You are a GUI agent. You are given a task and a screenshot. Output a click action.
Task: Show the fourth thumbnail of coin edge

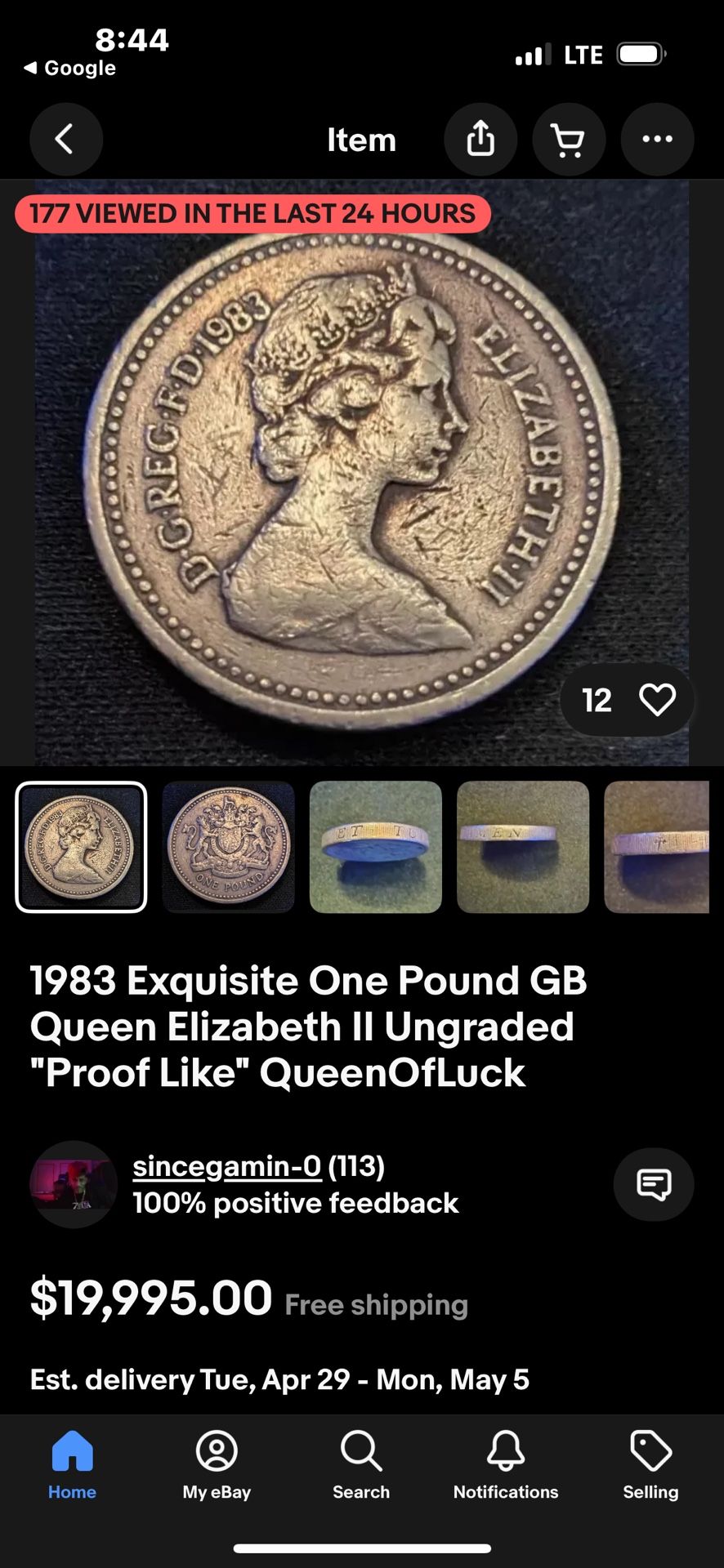(523, 847)
